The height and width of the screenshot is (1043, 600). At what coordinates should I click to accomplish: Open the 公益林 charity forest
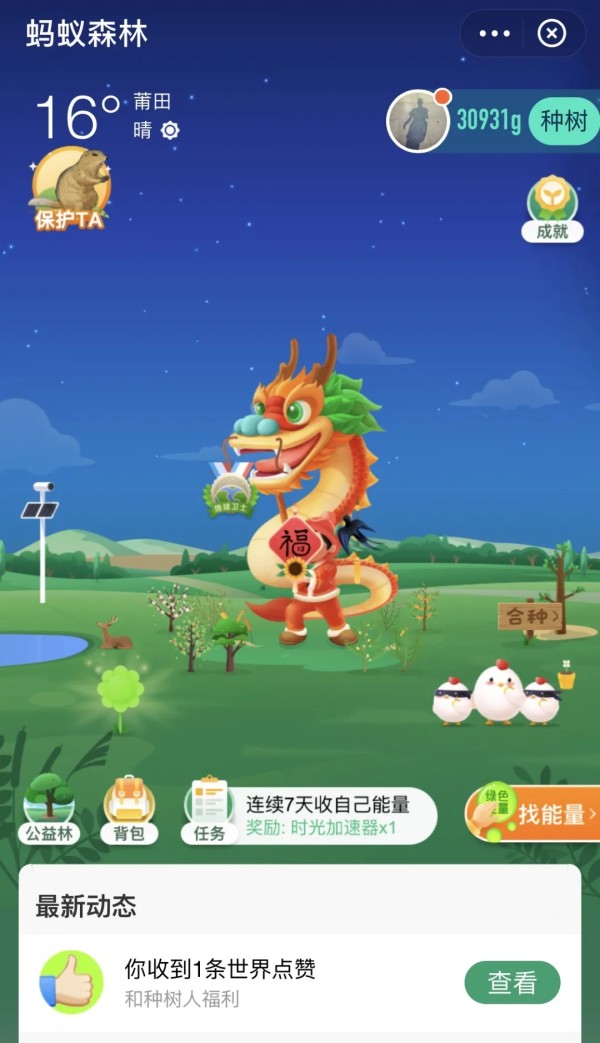pos(49,808)
